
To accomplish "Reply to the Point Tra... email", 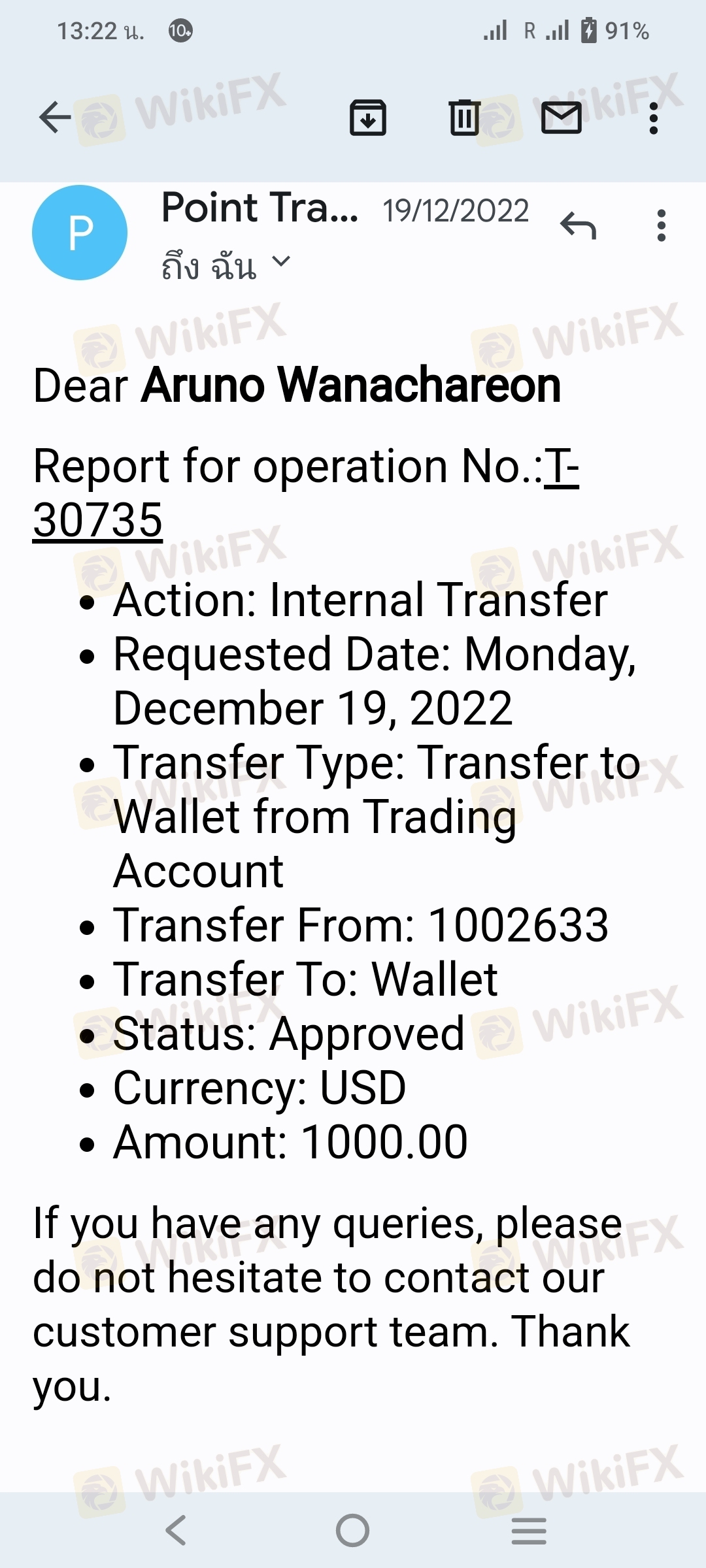I will (579, 226).
